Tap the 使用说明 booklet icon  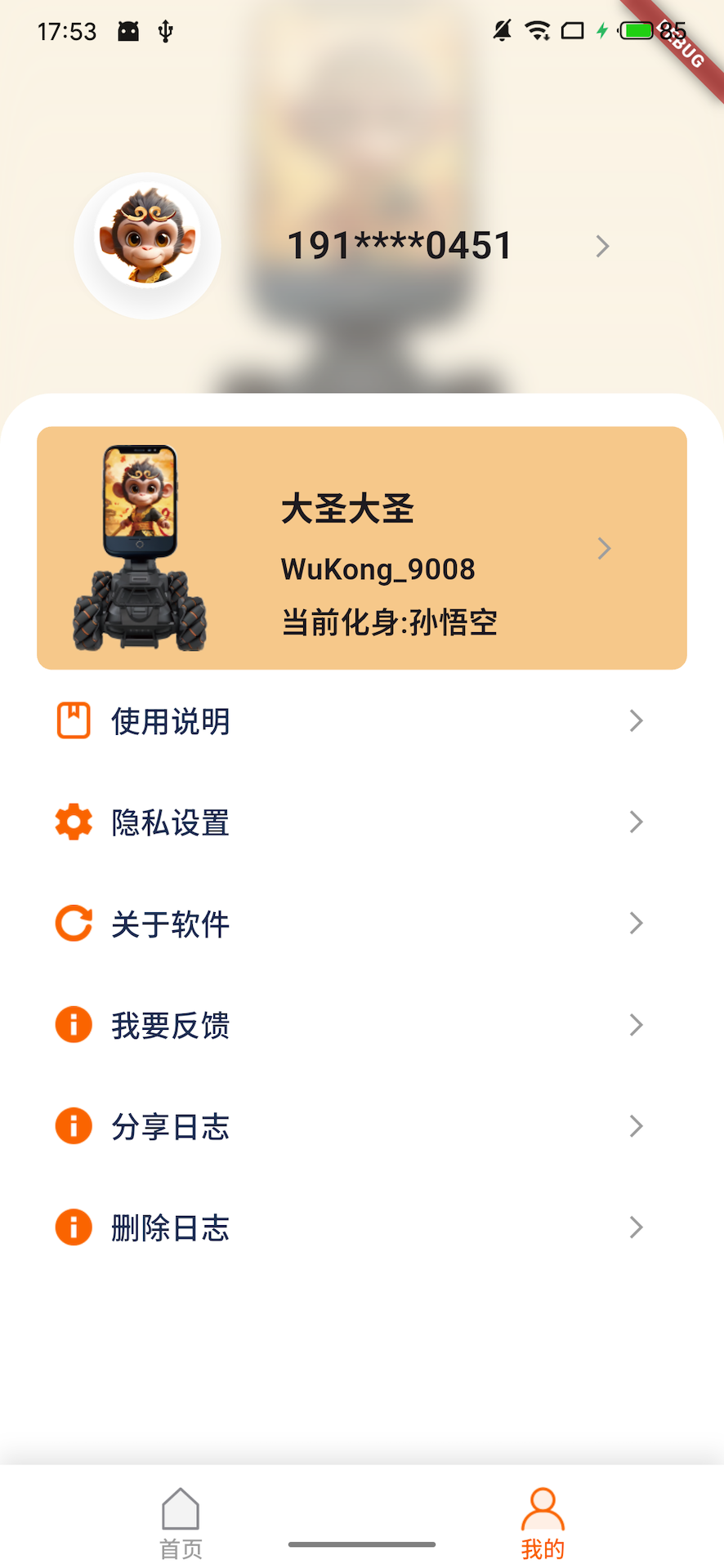[73, 721]
